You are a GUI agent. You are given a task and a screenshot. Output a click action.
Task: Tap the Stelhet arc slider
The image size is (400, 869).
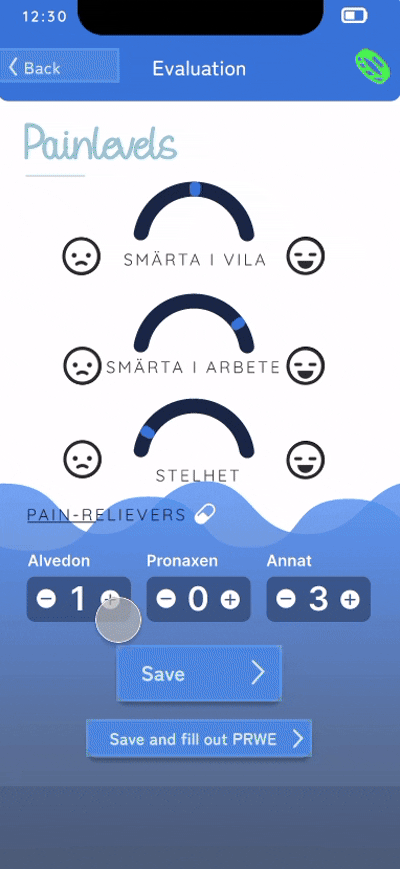coord(194,428)
